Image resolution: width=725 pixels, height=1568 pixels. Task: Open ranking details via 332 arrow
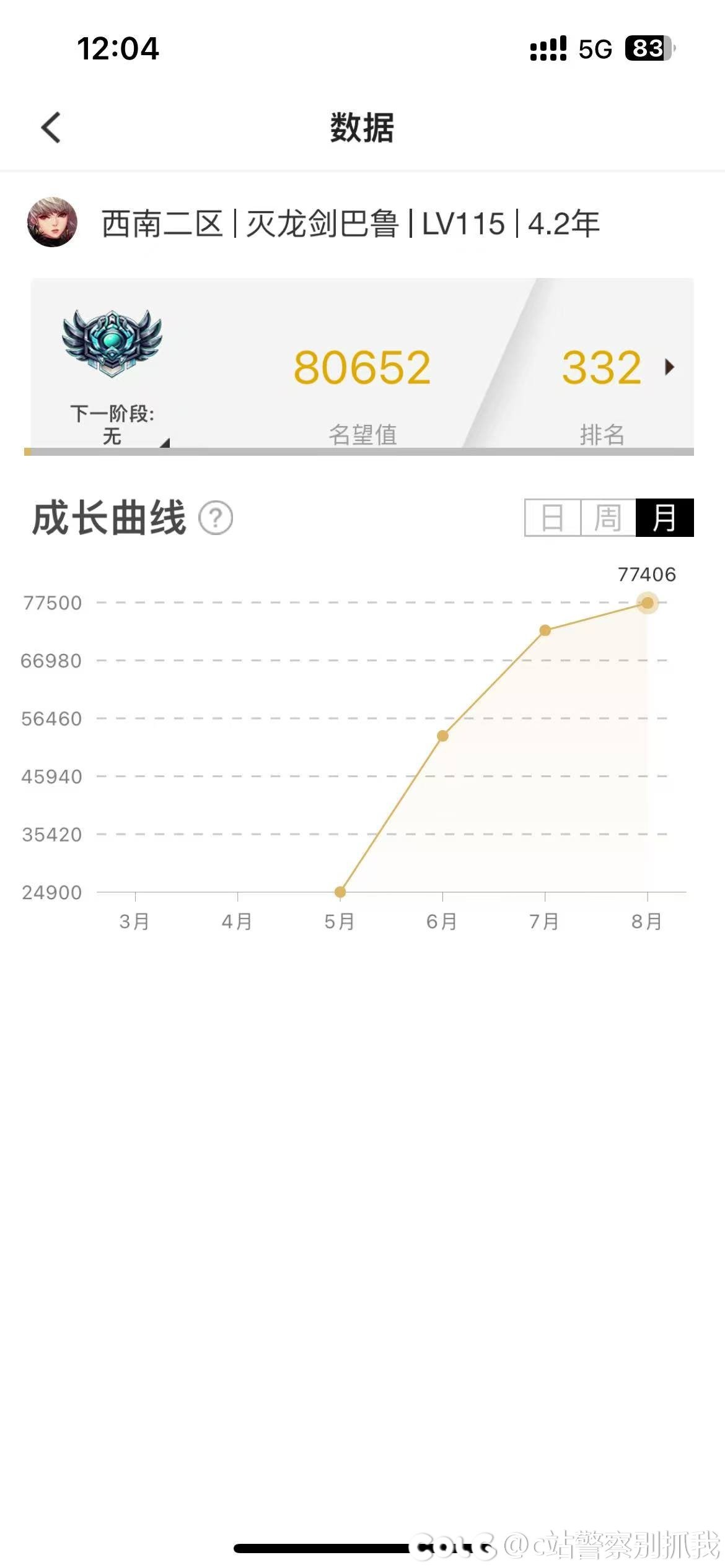point(669,367)
